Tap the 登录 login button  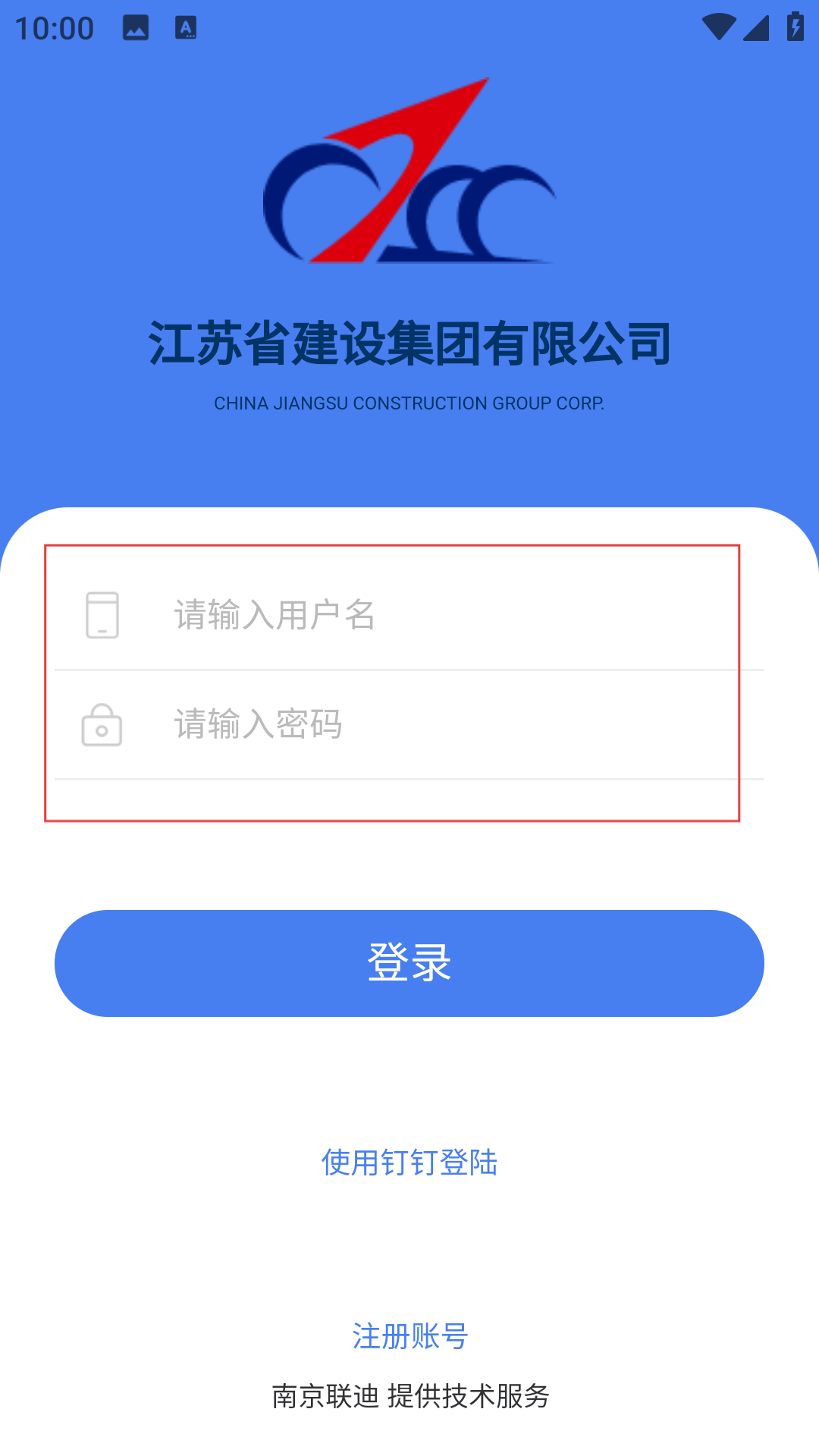pos(409,963)
